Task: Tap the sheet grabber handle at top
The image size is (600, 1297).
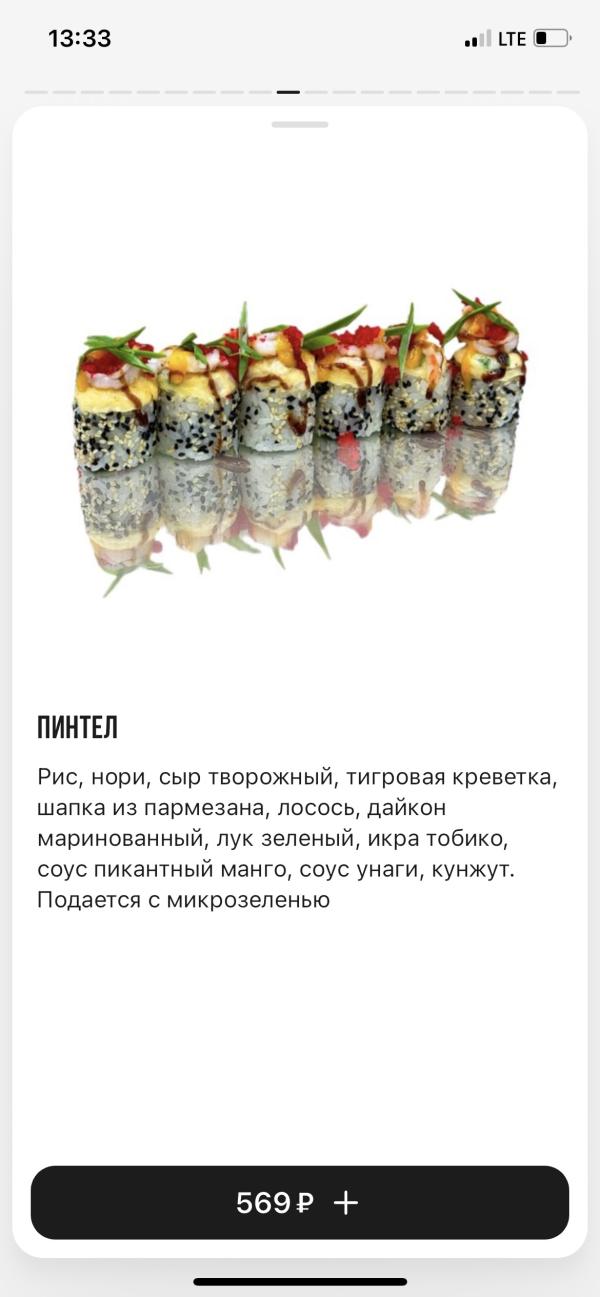Action: tap(300, 125)
